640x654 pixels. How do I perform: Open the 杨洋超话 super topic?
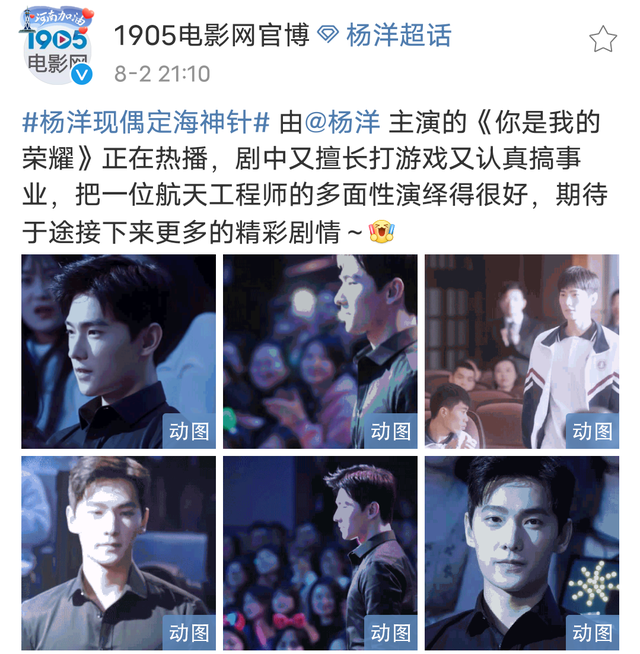point(397,36)
